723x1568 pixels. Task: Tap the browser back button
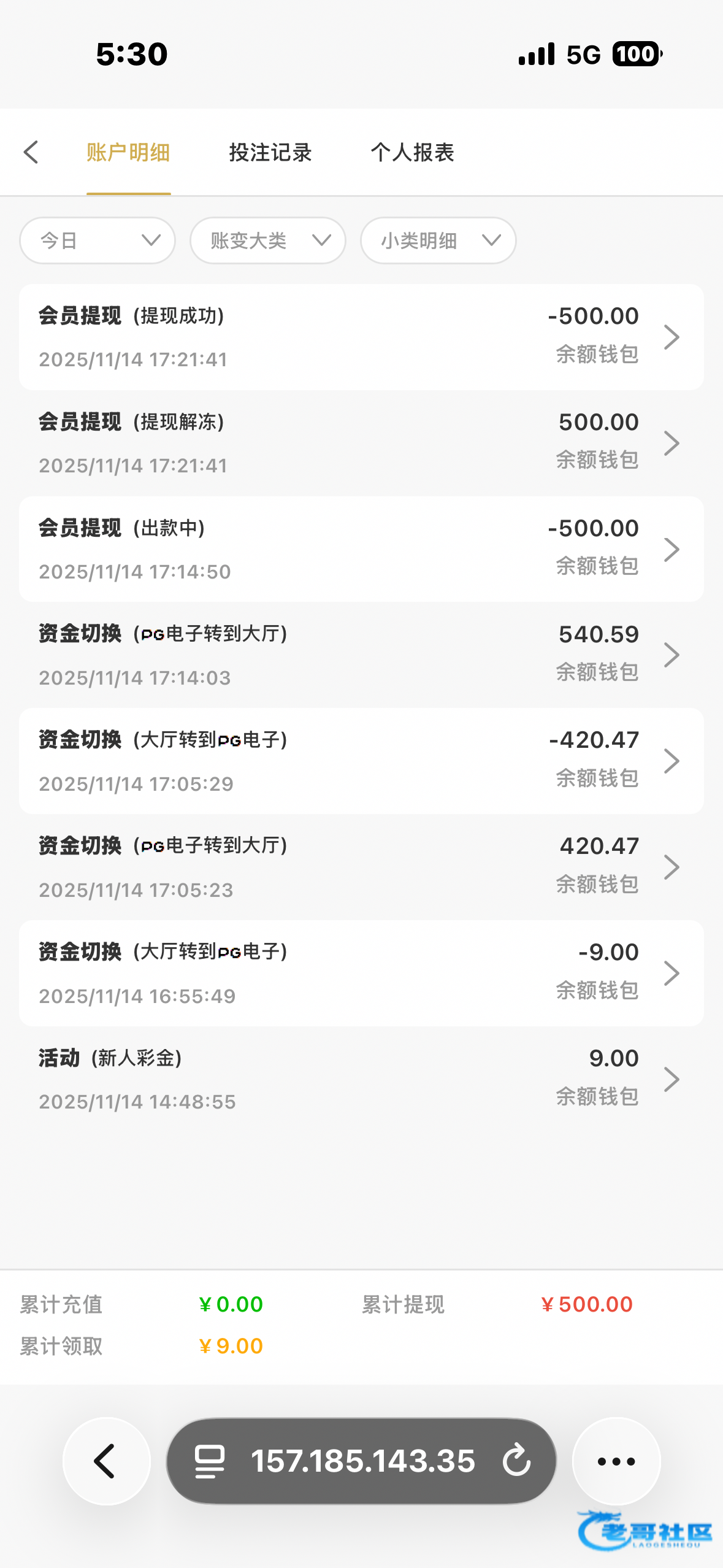(107, 1461)
